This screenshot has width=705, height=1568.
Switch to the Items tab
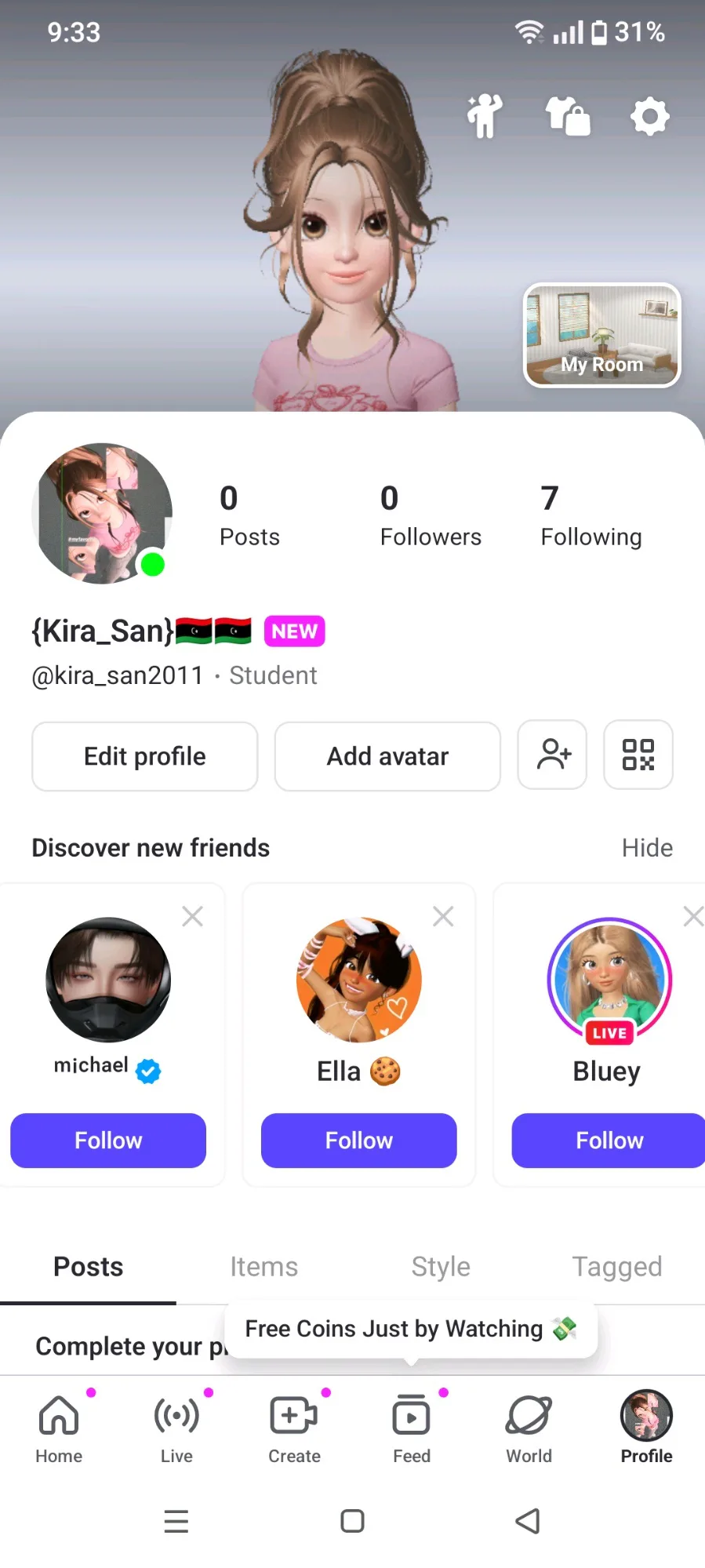(x=264, y=1267)
